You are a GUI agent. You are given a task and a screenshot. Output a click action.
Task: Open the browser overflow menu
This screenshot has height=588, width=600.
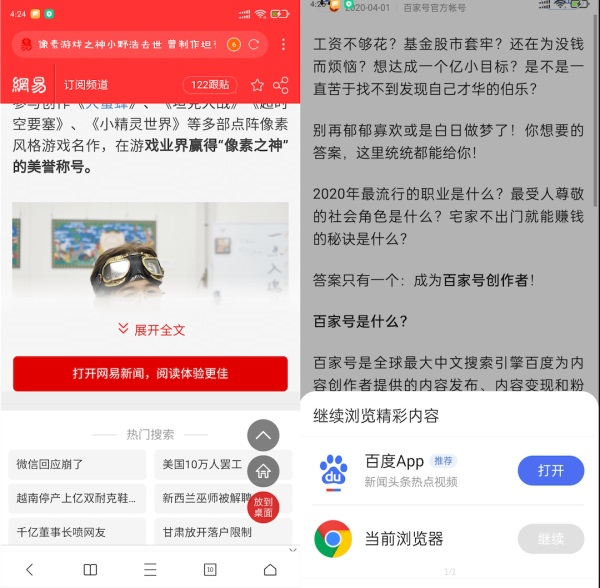tap(284, 45)
